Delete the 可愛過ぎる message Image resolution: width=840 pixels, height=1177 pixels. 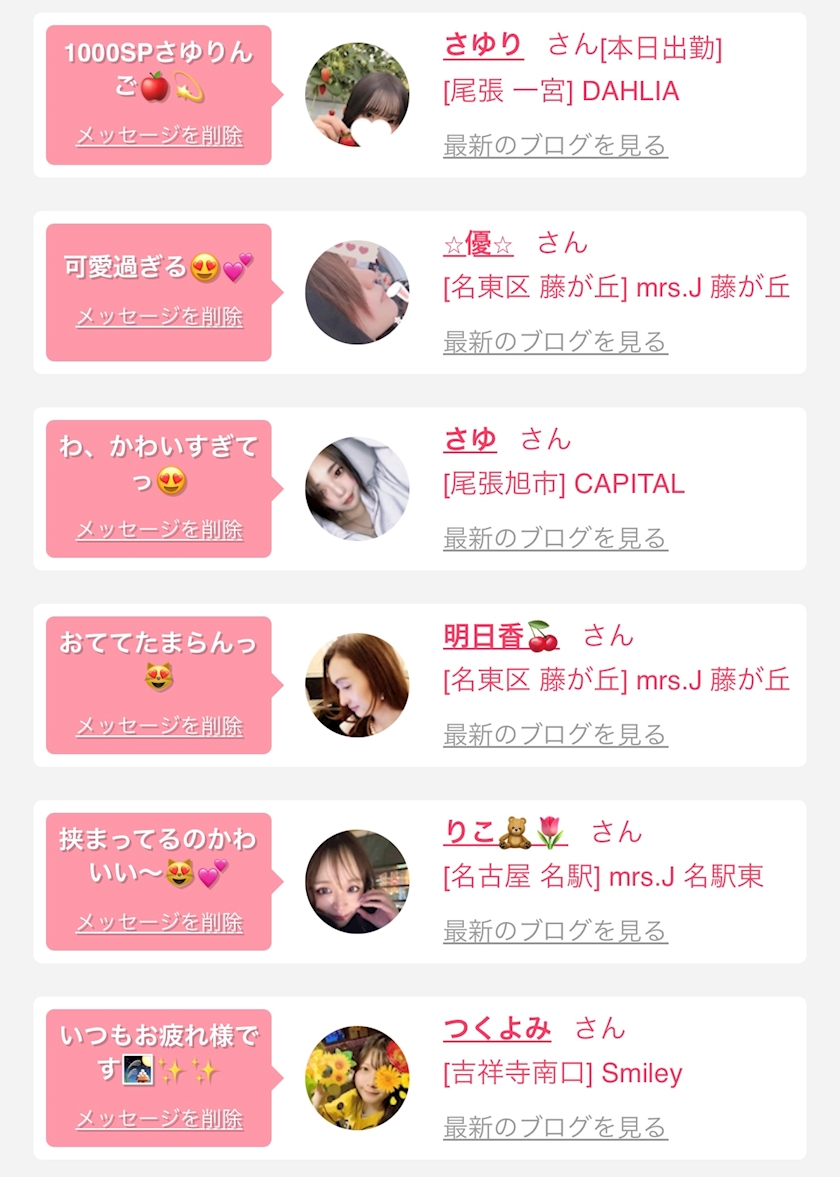click(x=160, y=317)
